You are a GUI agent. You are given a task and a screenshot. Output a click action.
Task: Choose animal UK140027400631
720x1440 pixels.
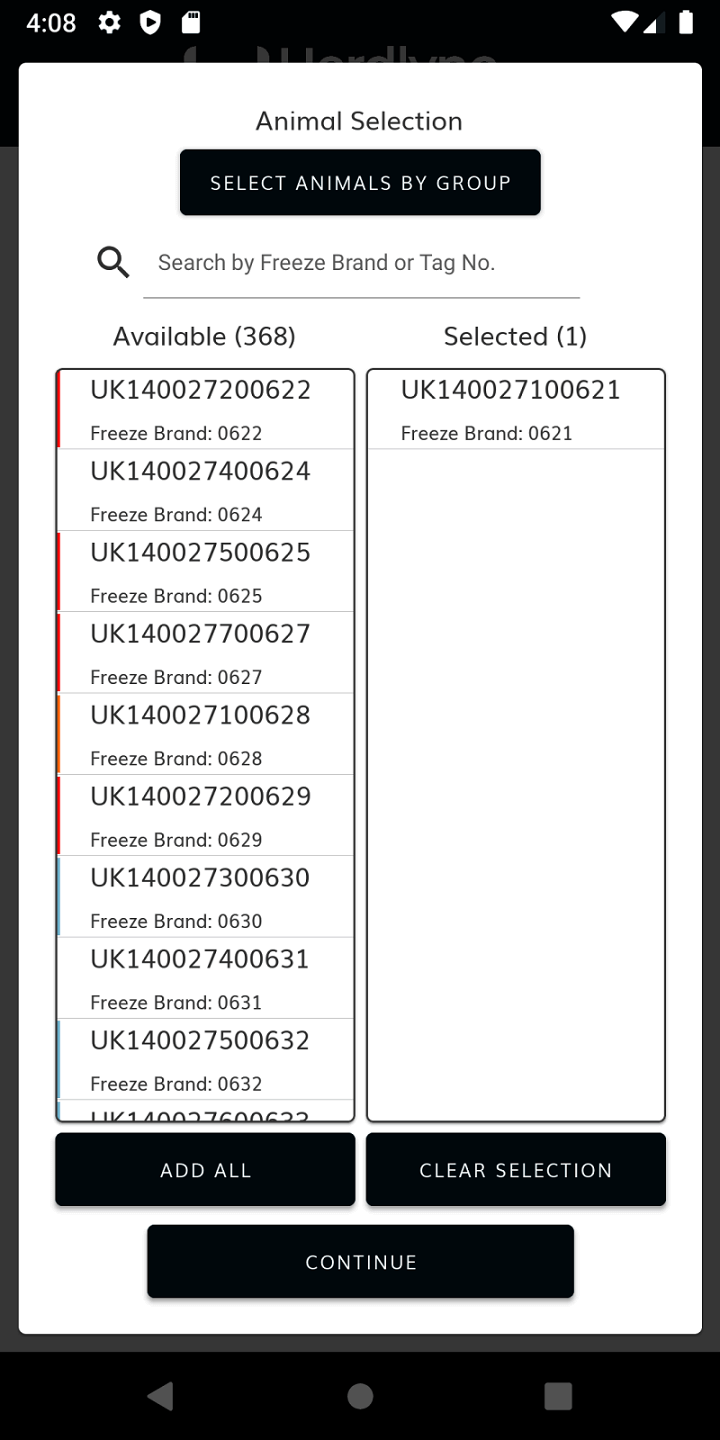pos(205,978)
